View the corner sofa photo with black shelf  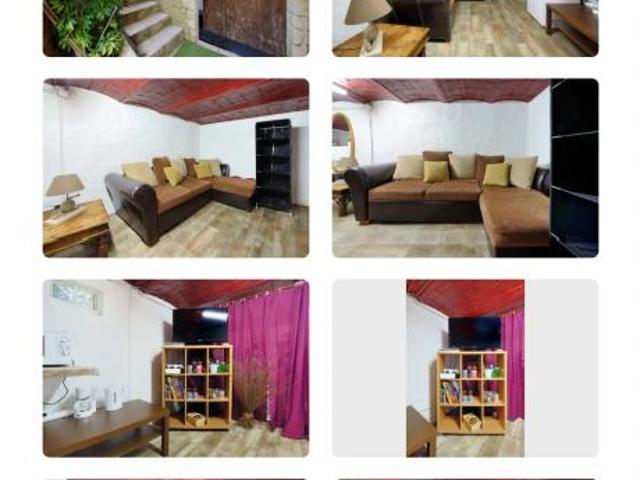[x=175, y=168]
